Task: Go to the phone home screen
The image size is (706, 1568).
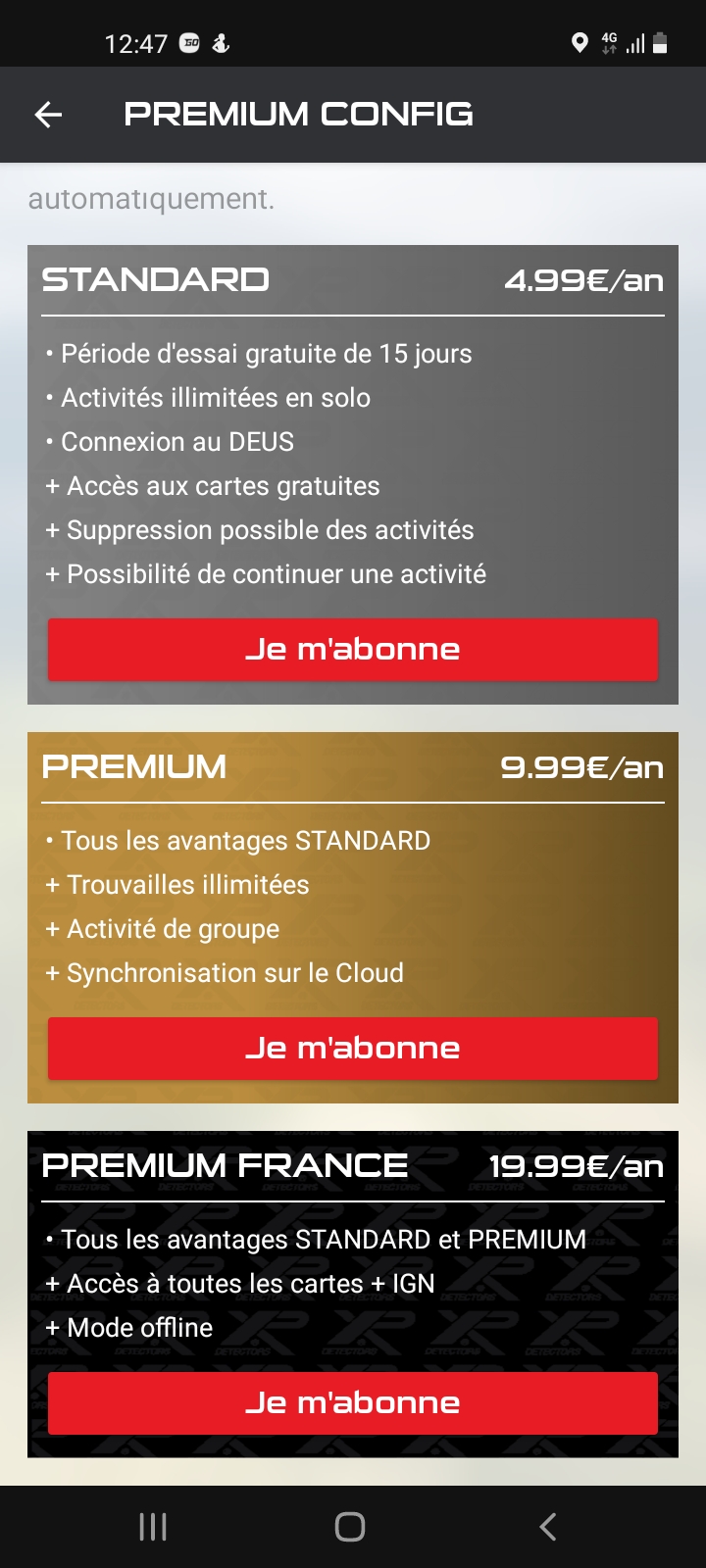Action: click(x=350, y=1526)
